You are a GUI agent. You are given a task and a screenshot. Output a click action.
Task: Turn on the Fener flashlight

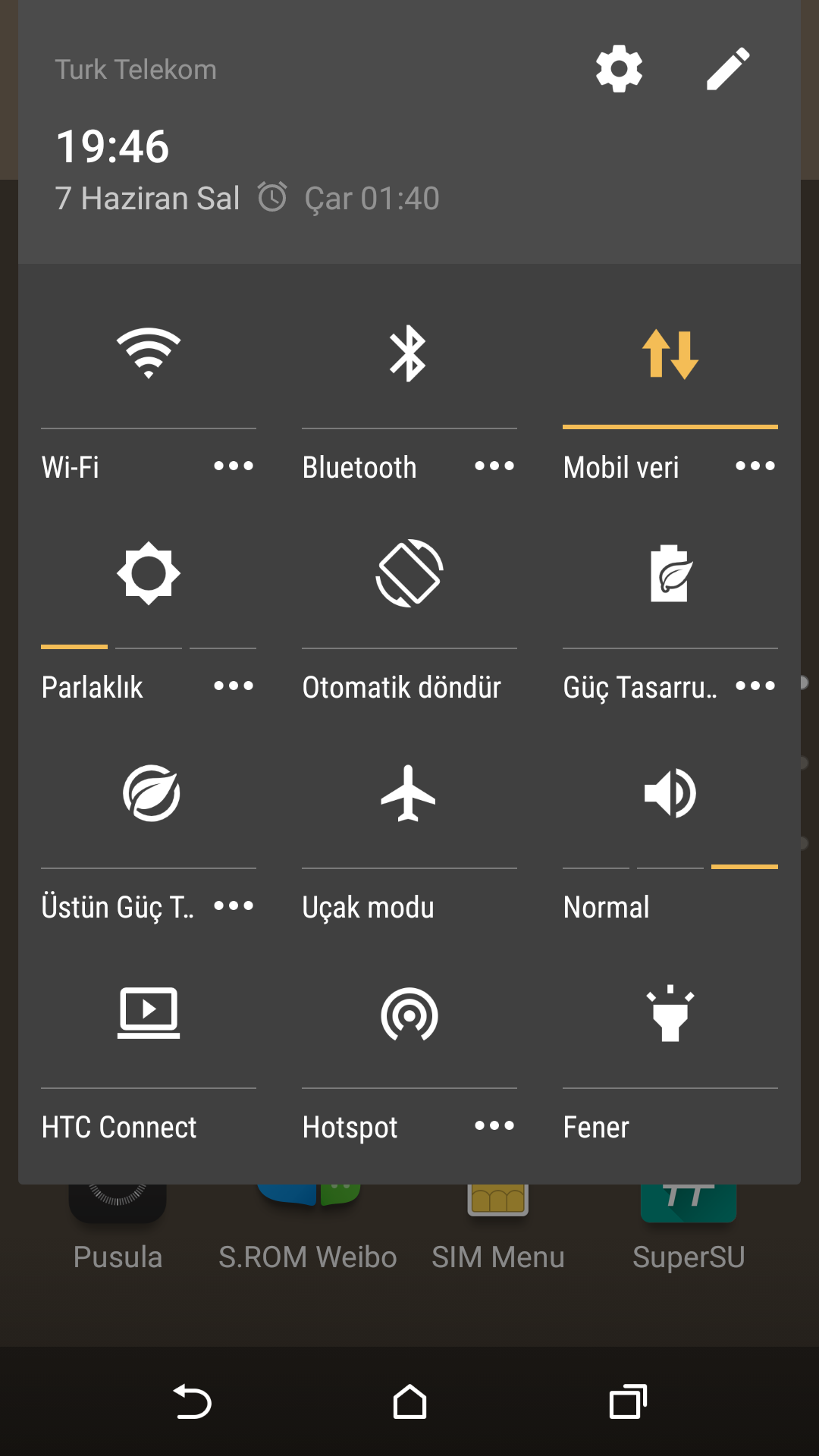[x=670, y=1013]
